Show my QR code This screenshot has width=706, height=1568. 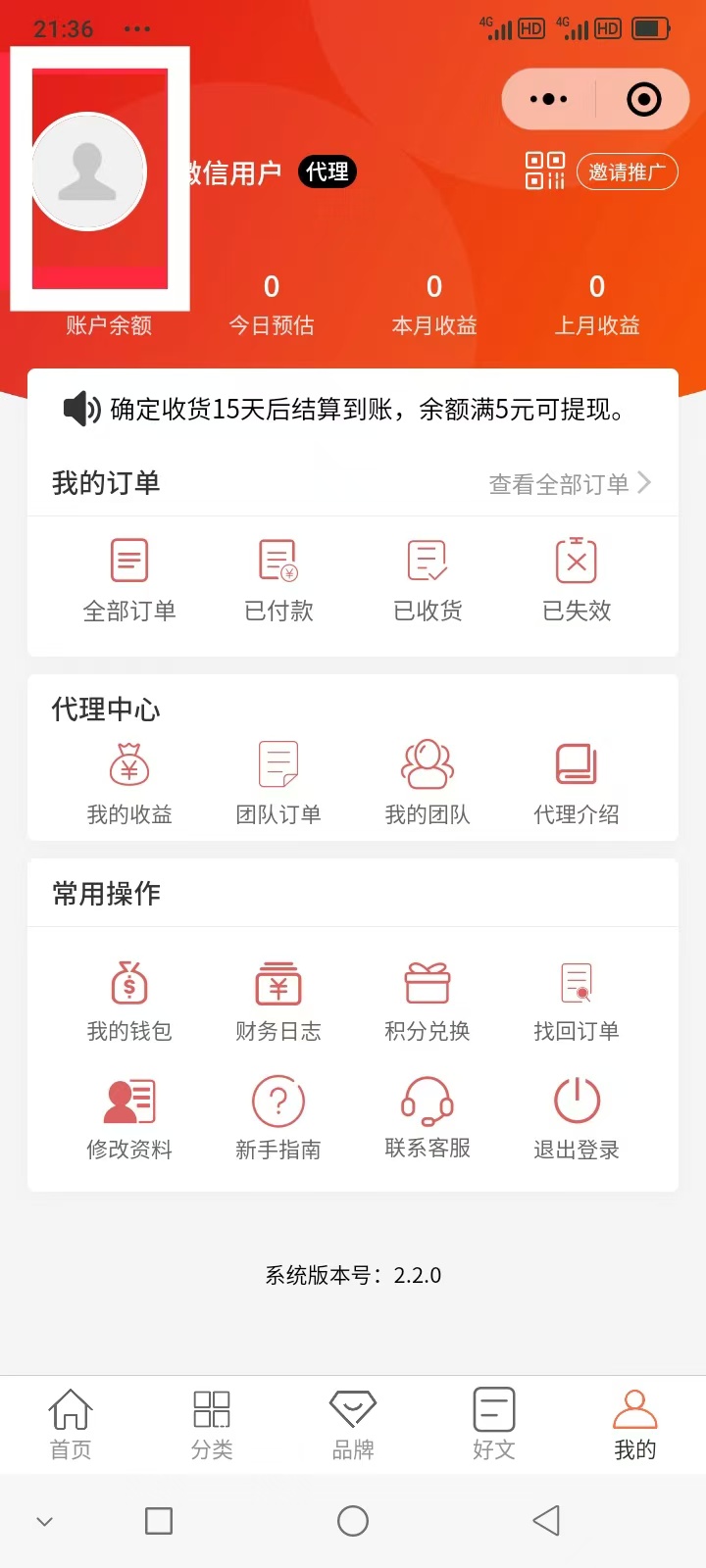coord(544,171)
